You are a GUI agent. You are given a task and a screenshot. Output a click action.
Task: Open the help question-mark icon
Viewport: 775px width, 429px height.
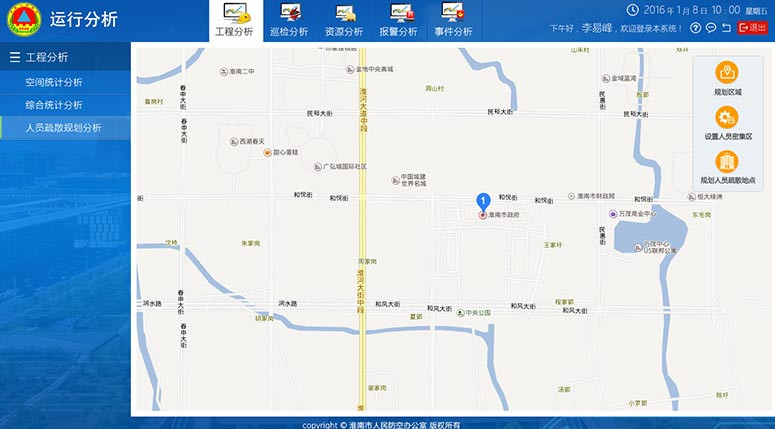pos(696,28)
